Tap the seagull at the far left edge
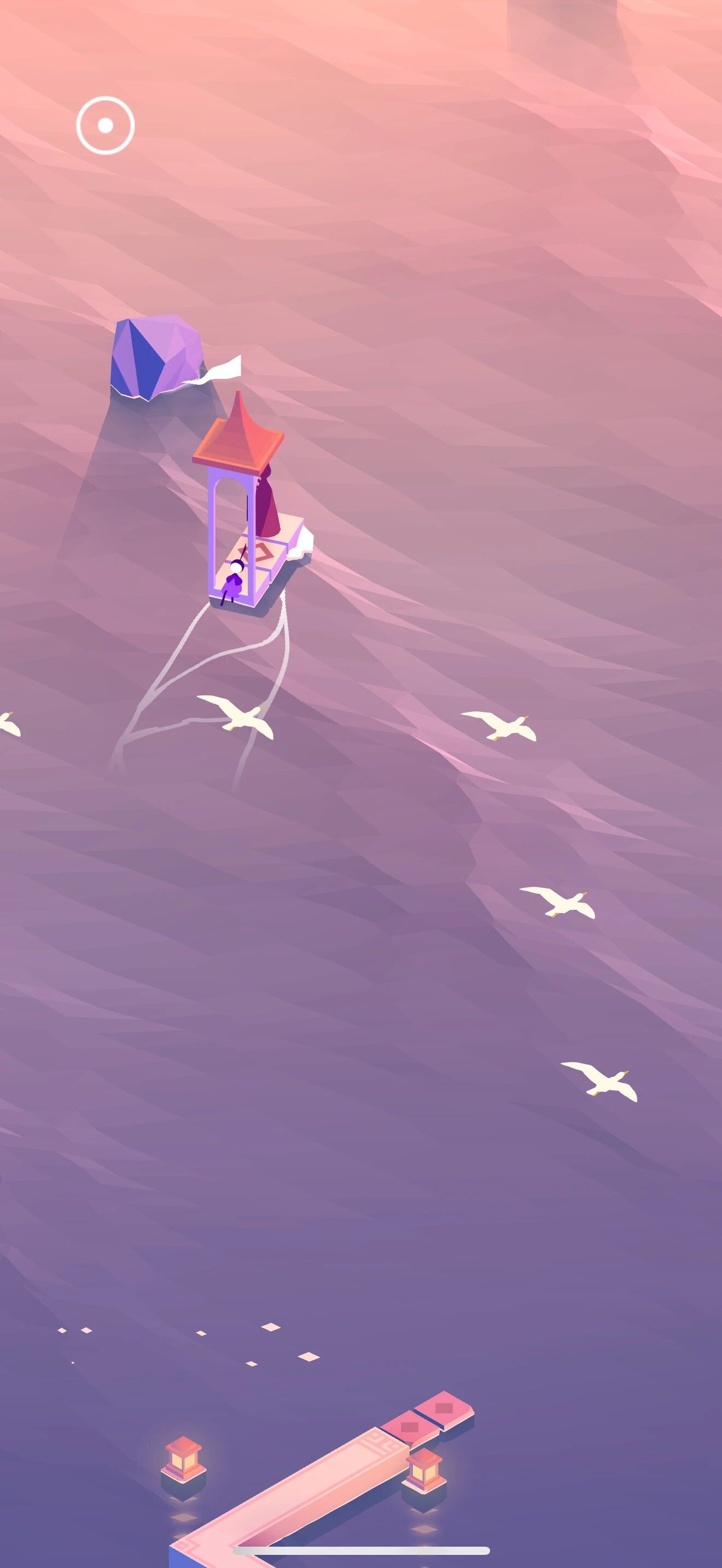 6,724
